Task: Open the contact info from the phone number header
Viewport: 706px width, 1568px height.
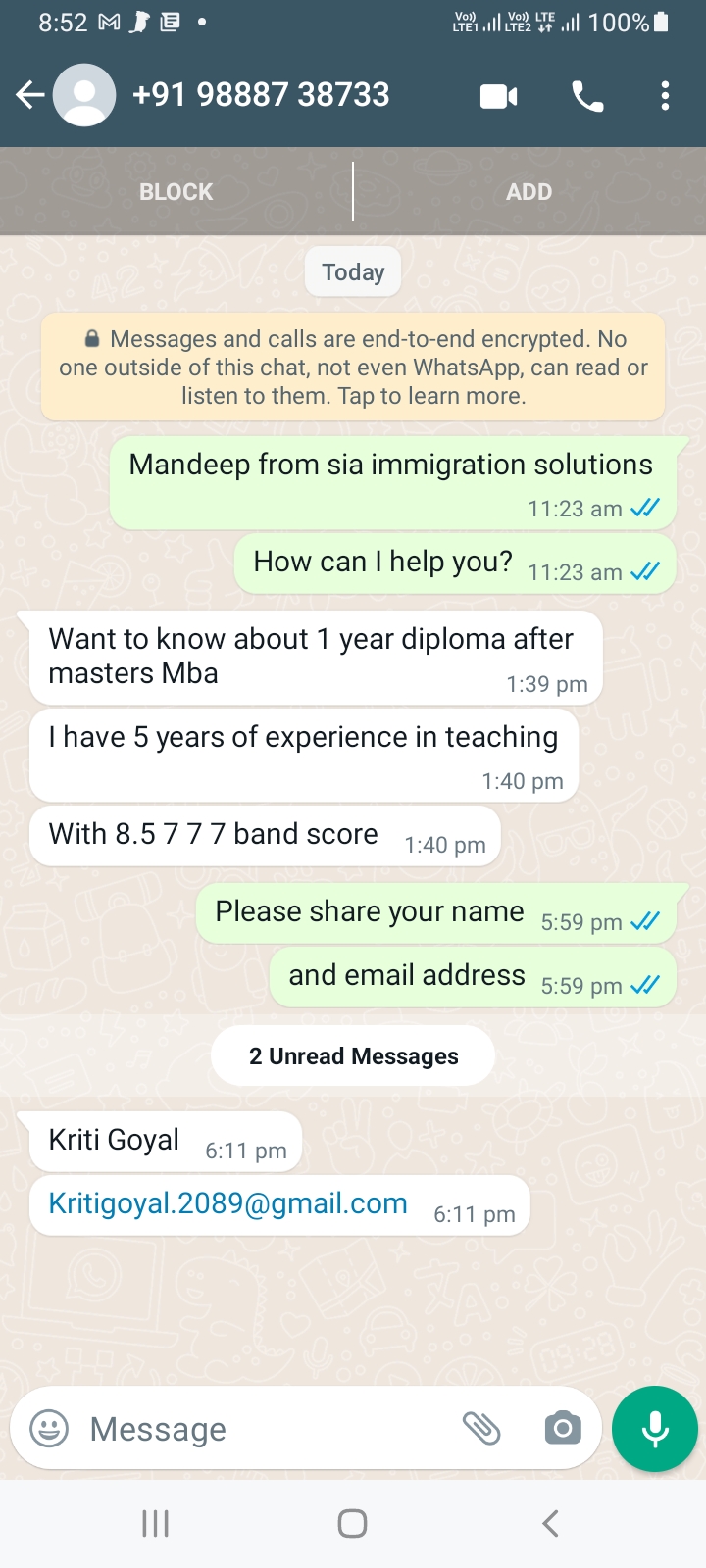Action: [x=261, y=95]
